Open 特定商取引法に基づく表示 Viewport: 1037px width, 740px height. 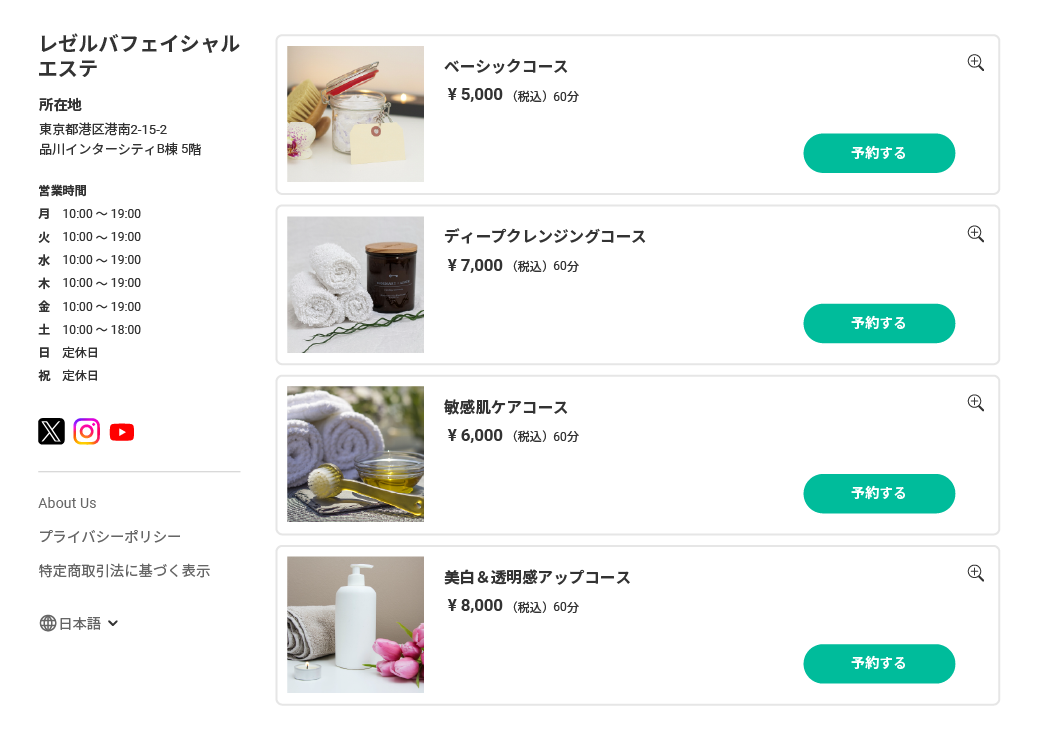coord(124,571)
